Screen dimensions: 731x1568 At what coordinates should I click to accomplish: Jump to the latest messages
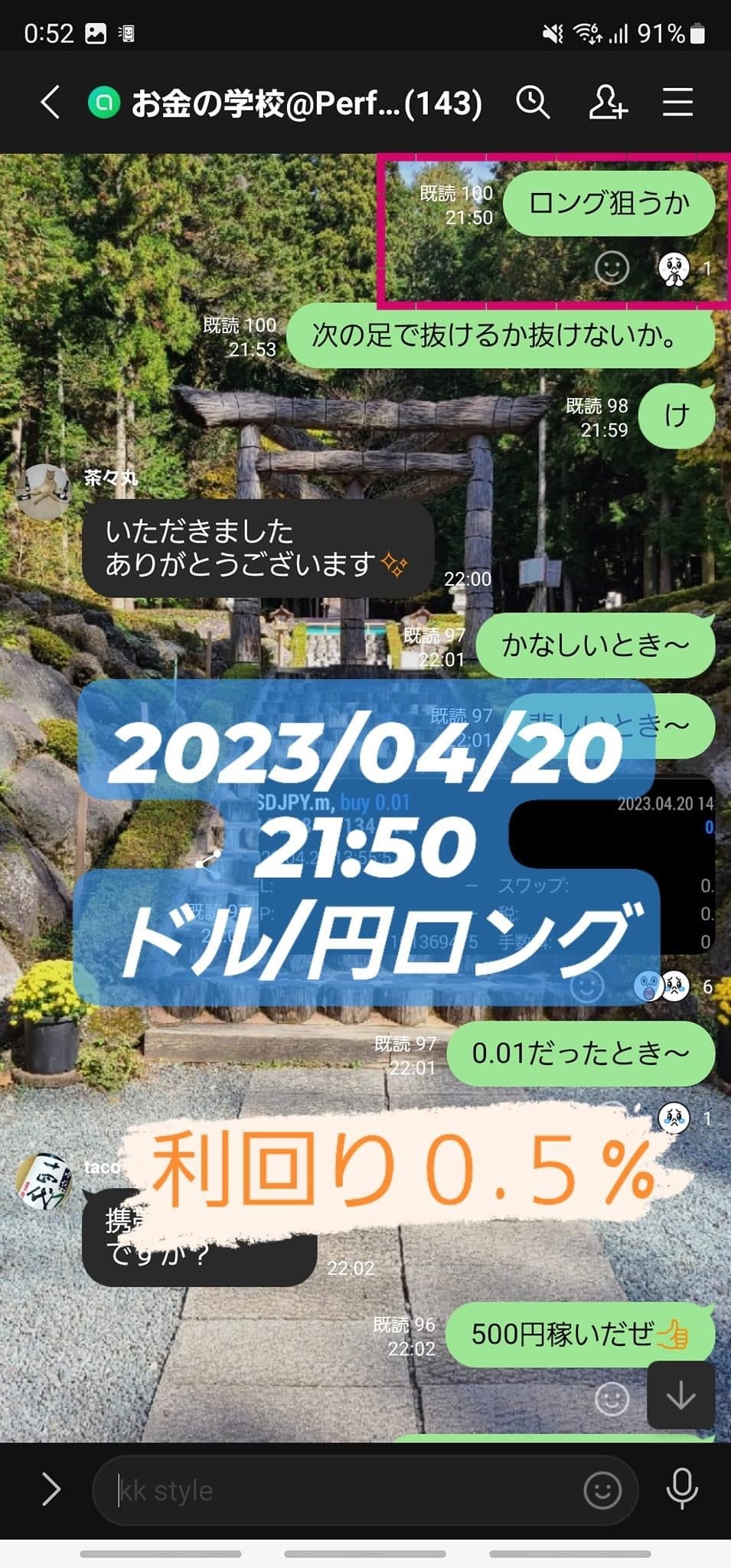click(x=680, y=1396)
